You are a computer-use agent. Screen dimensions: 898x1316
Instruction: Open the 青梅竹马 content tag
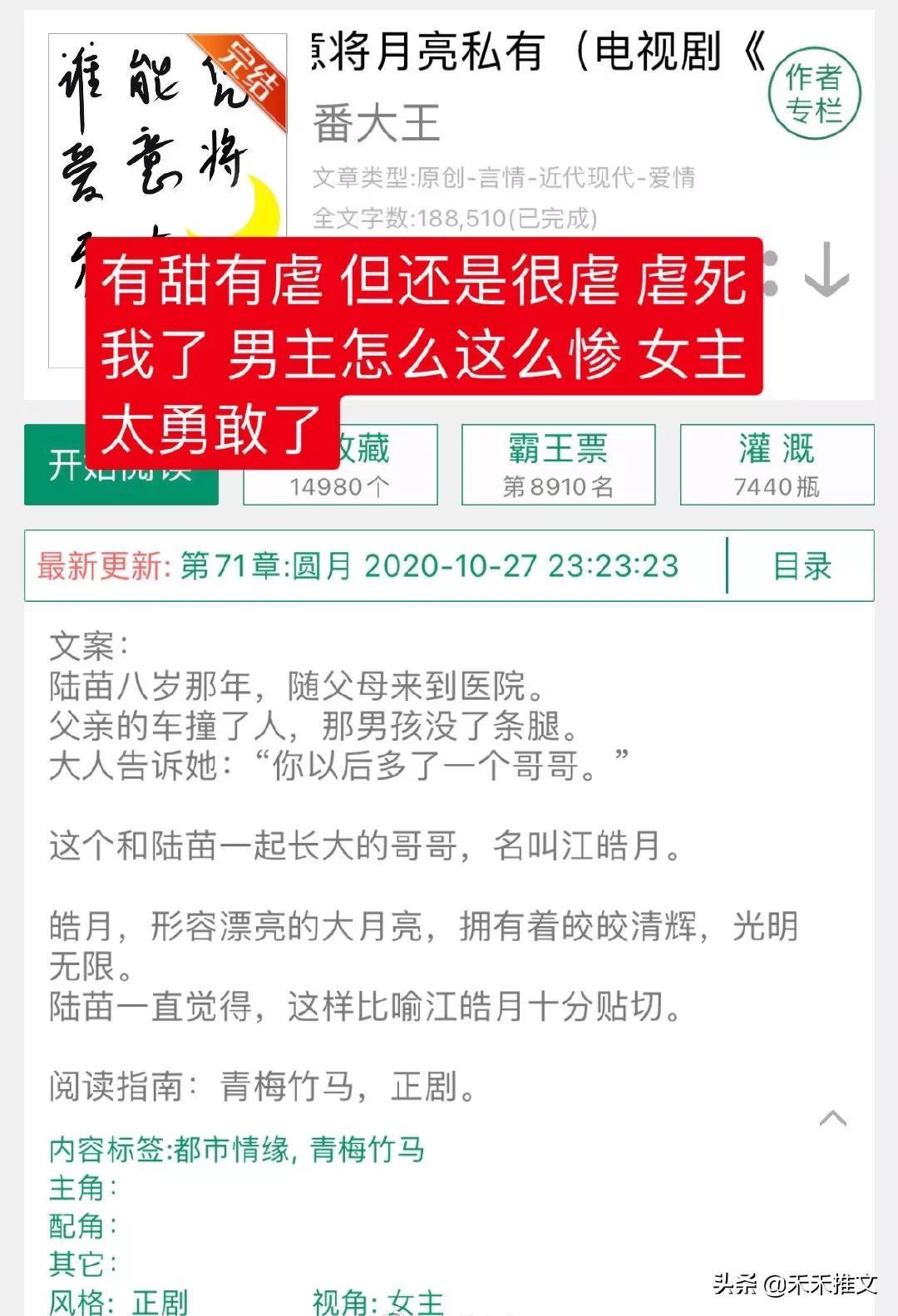pyautogui.click(x=367, y=1150)
